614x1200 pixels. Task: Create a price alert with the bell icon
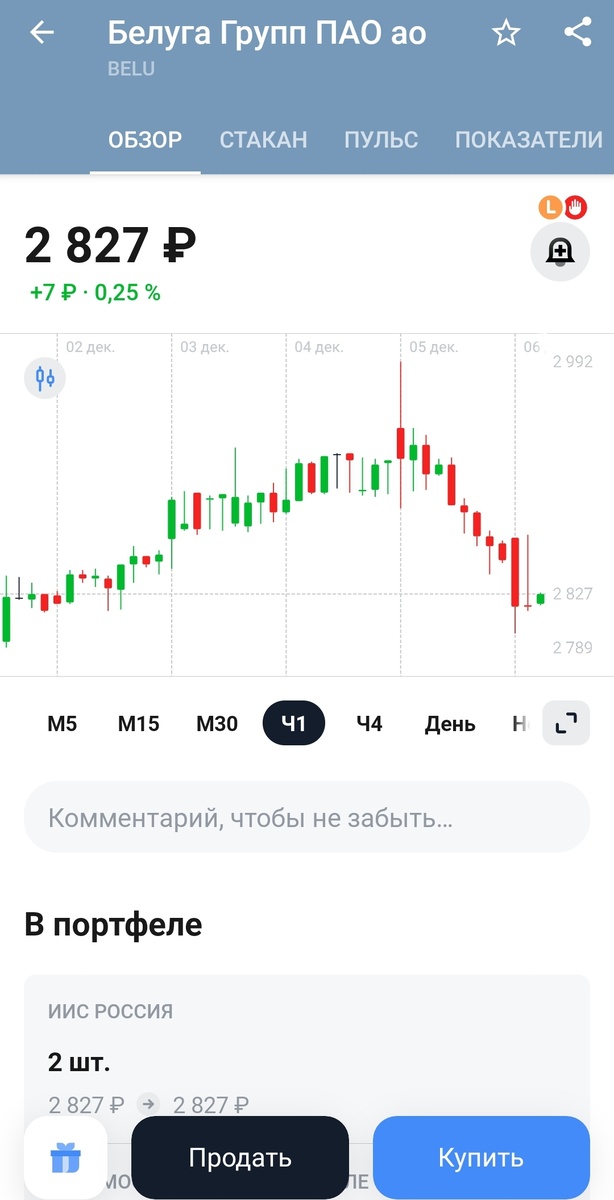560,252
